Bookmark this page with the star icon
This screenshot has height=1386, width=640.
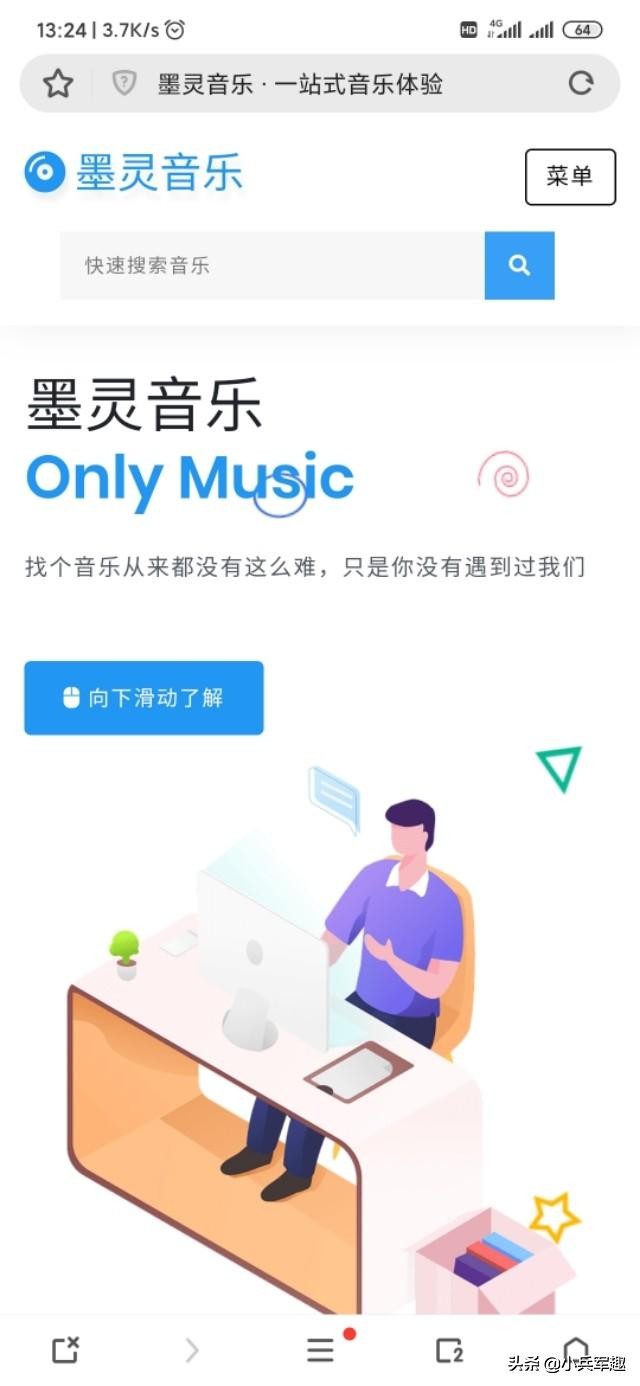click(x=58, y=84)
